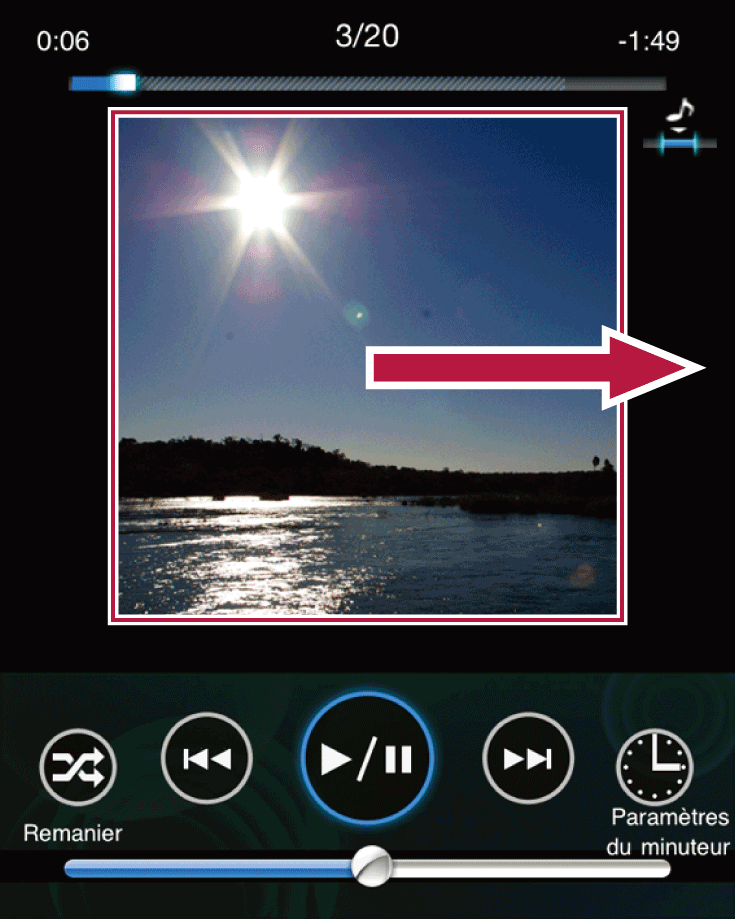Toggle the Remanier shuffle button
Viewport: 735px width, 919px height.
click(x=77, y=769)
